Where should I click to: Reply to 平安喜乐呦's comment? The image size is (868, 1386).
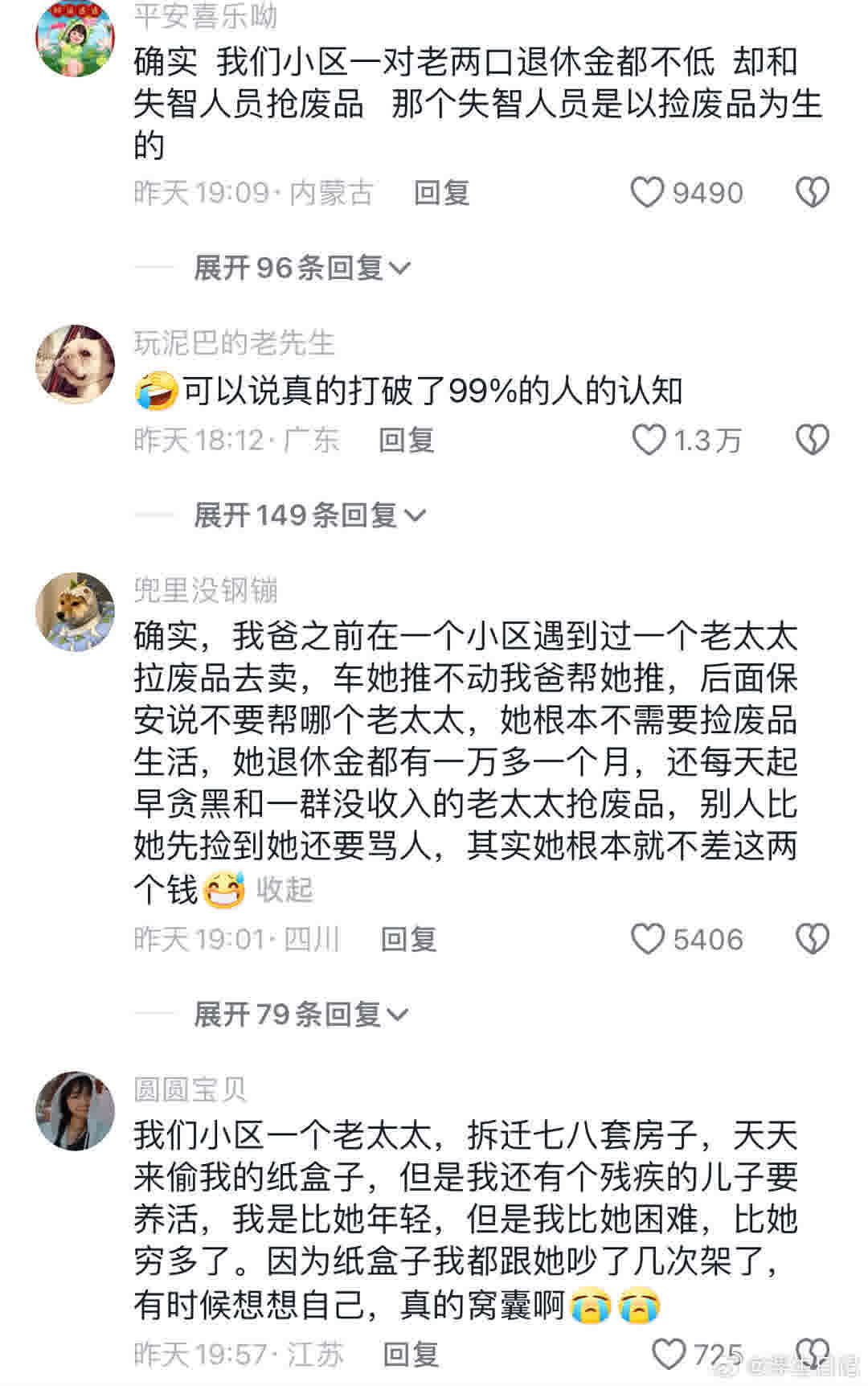click(x=441, y=193)
